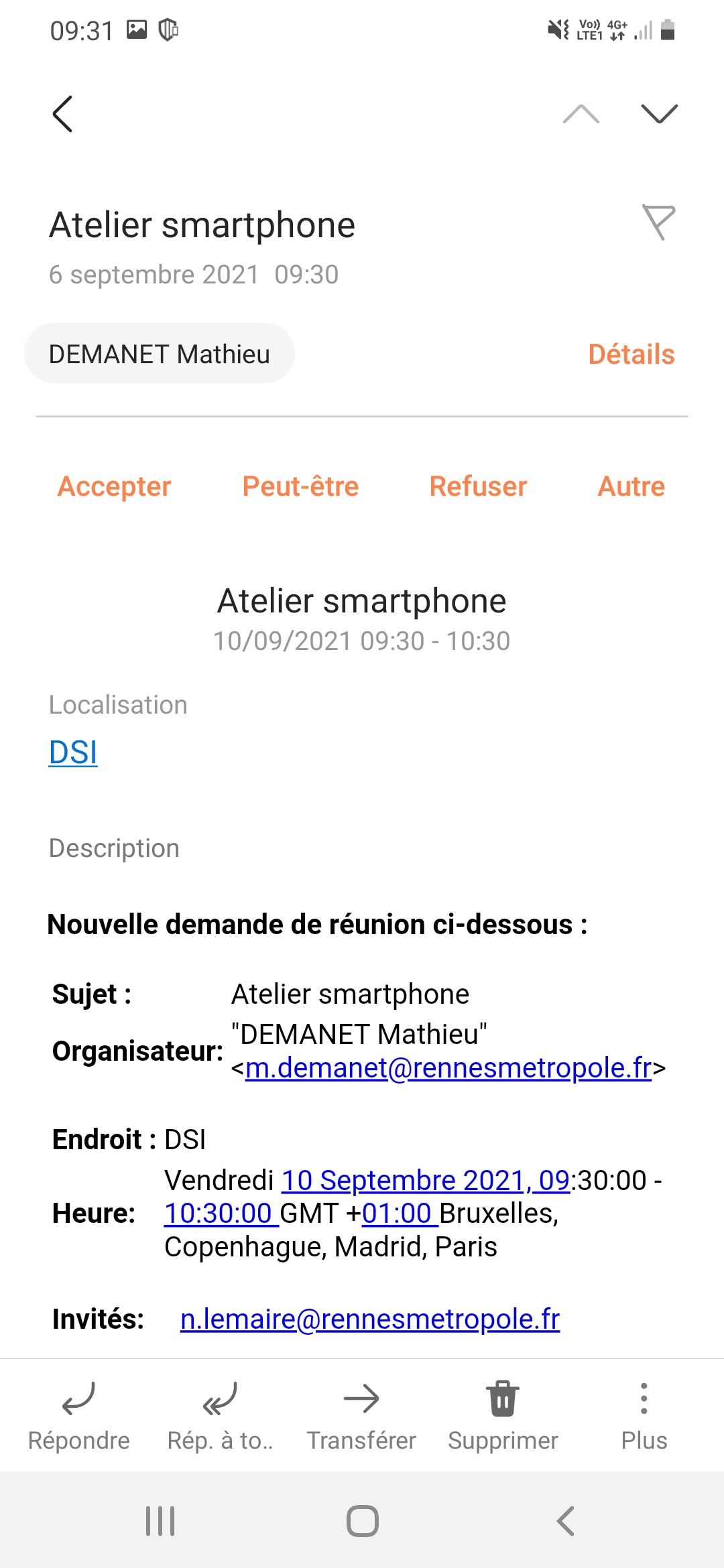724x1568 pixels.
Task: Forward the email with Transférer
Action: coord(361,1414)
